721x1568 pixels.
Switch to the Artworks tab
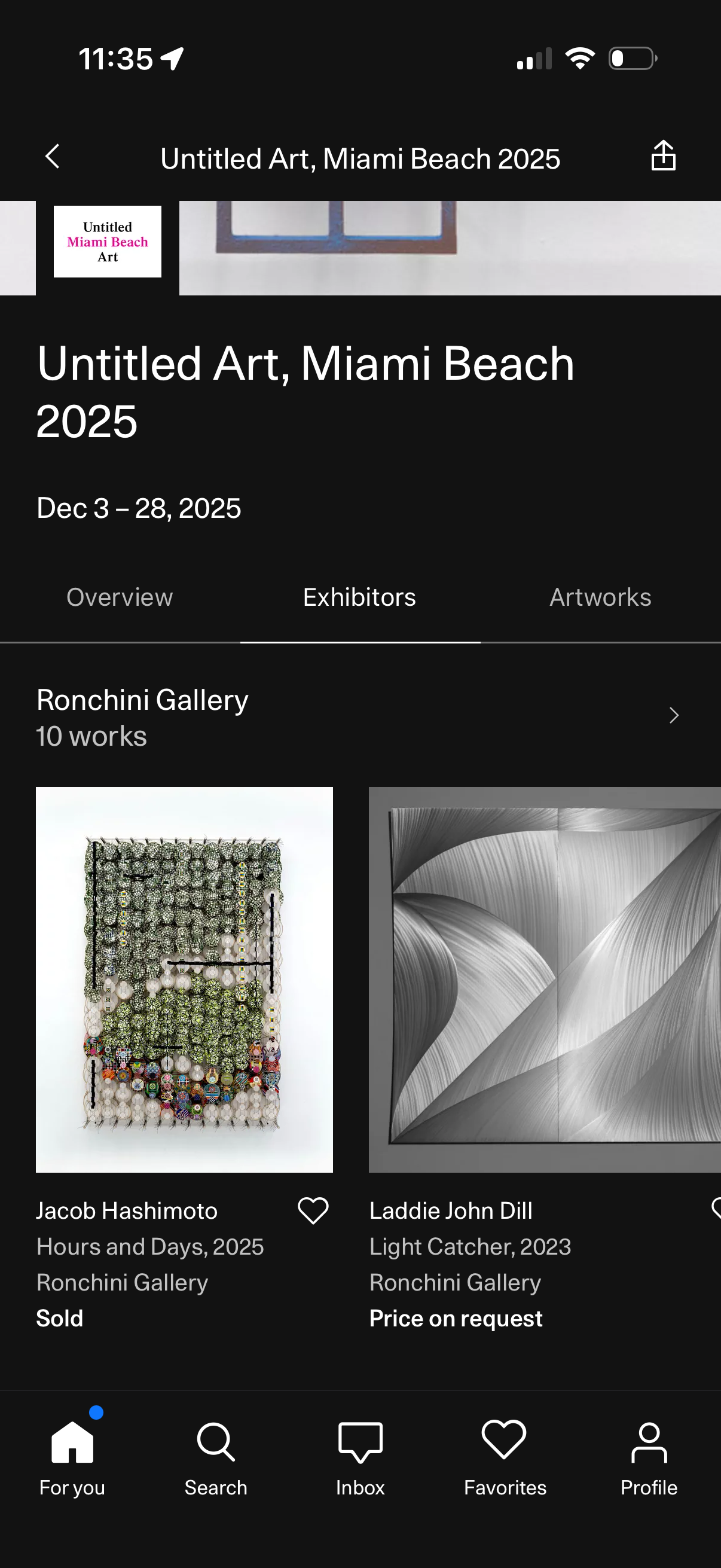(x=600, y=598)
